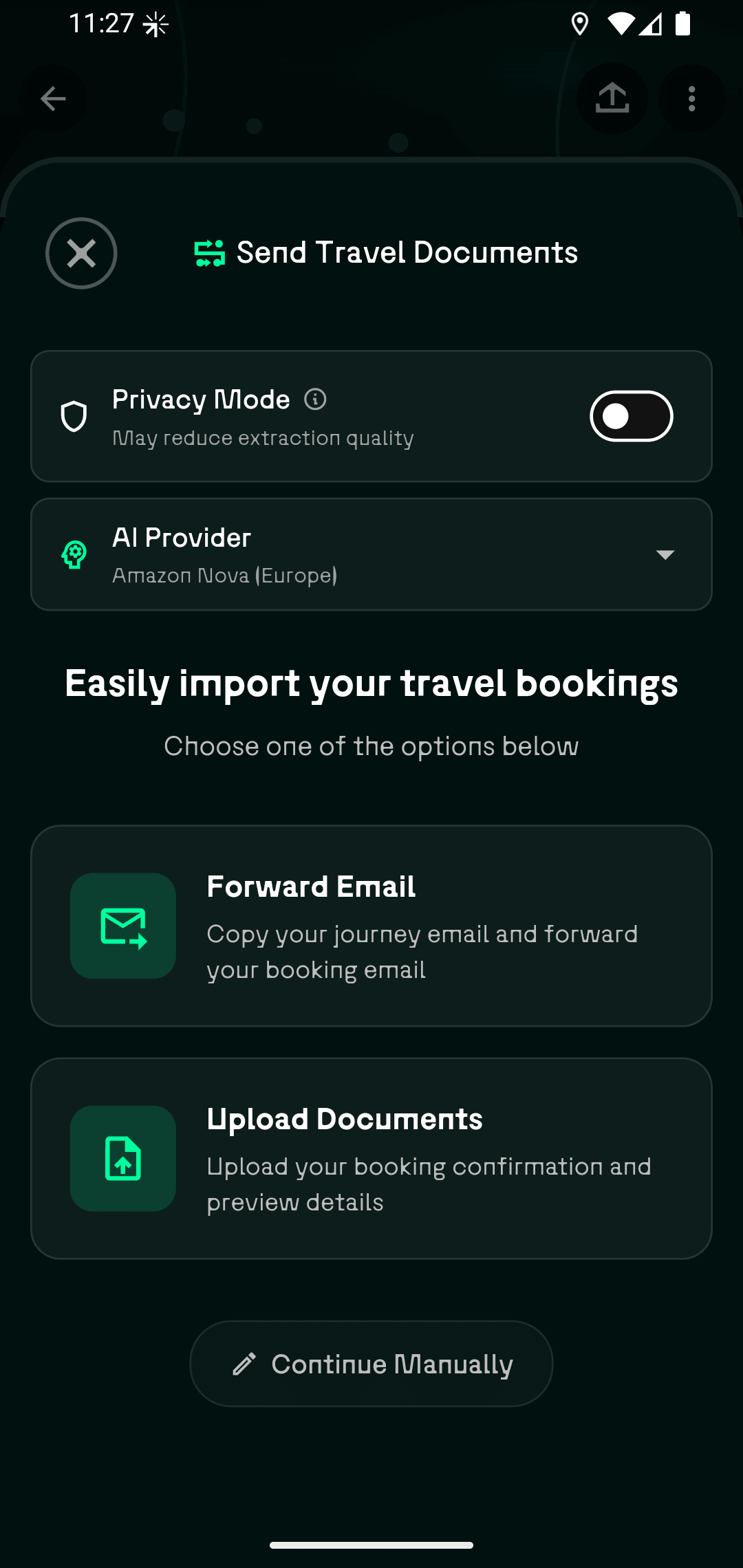
Task: Select the Privacy Mode shield icon
Action: 74,415
